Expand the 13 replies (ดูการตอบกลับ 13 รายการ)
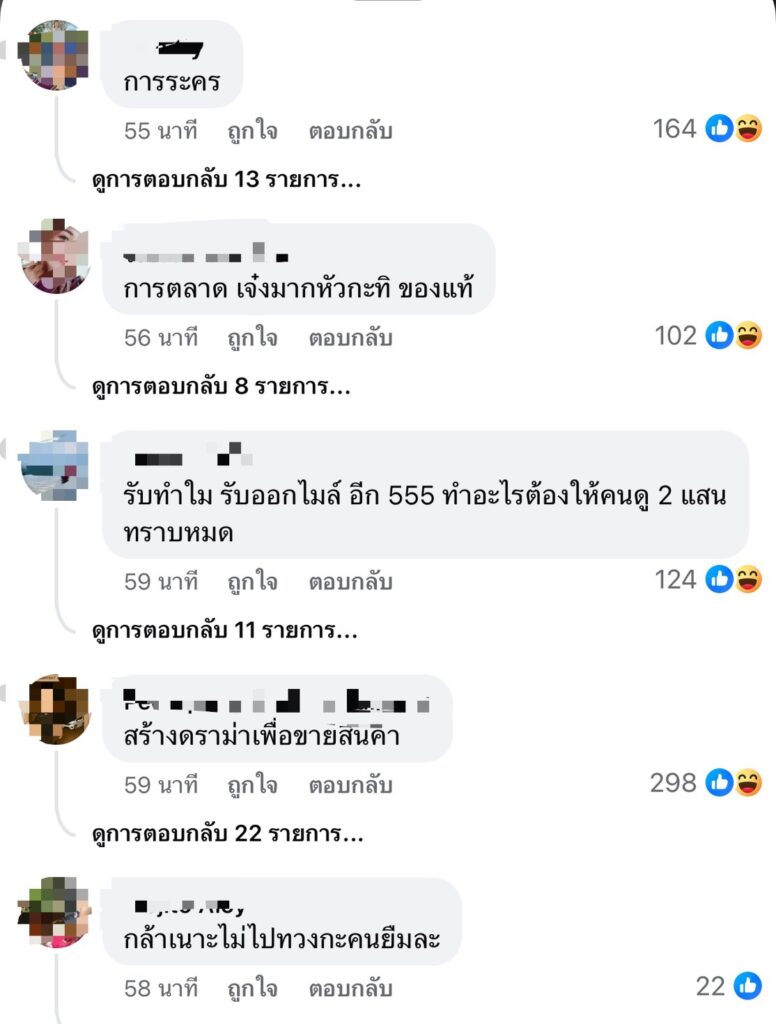This screenshot has height=1024, width=776. pyautogui.click(x=226, y=180)
